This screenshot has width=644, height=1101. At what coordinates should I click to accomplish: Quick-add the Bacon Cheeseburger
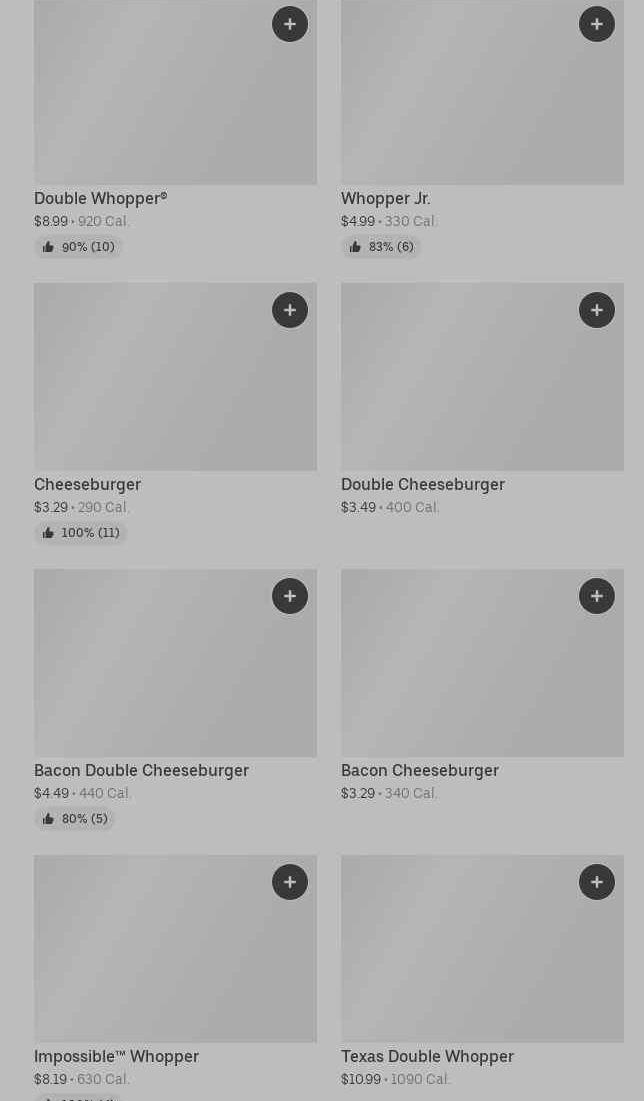point(597,595)
